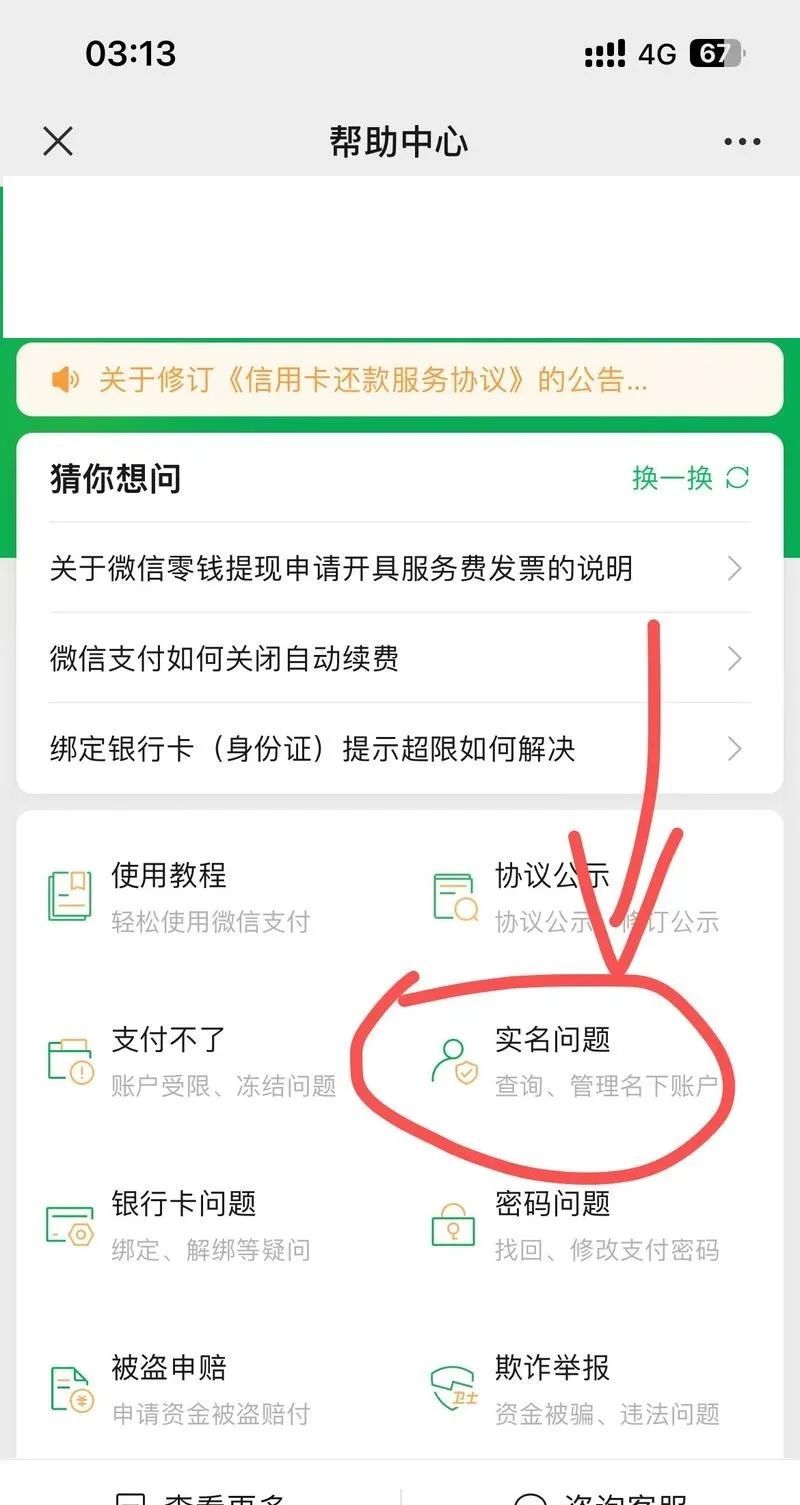This screenshot has height=1505, width=800.
Task: Select the 支付不了 help category
Action: point(190,1060)
